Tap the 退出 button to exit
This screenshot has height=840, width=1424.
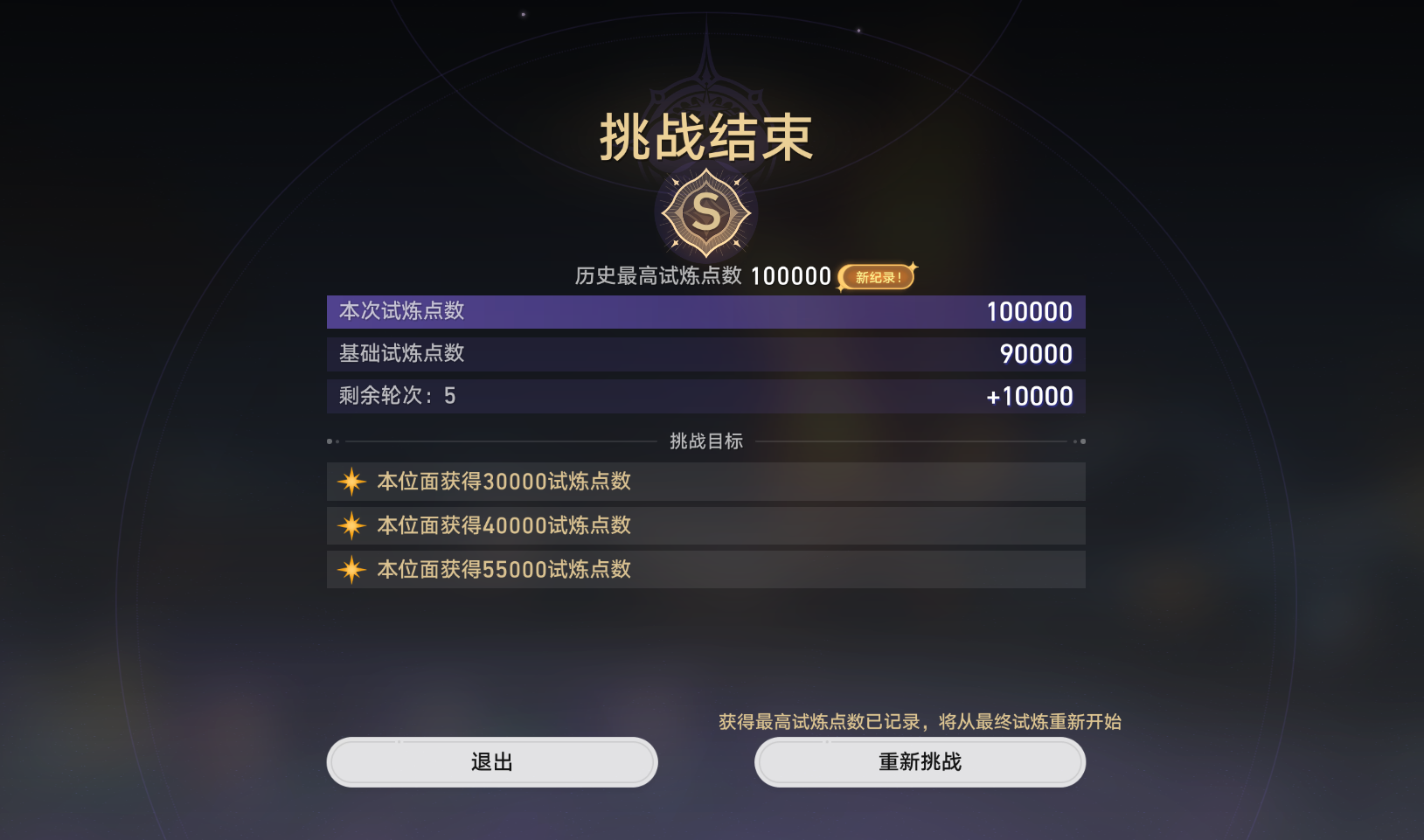point(491,762)
